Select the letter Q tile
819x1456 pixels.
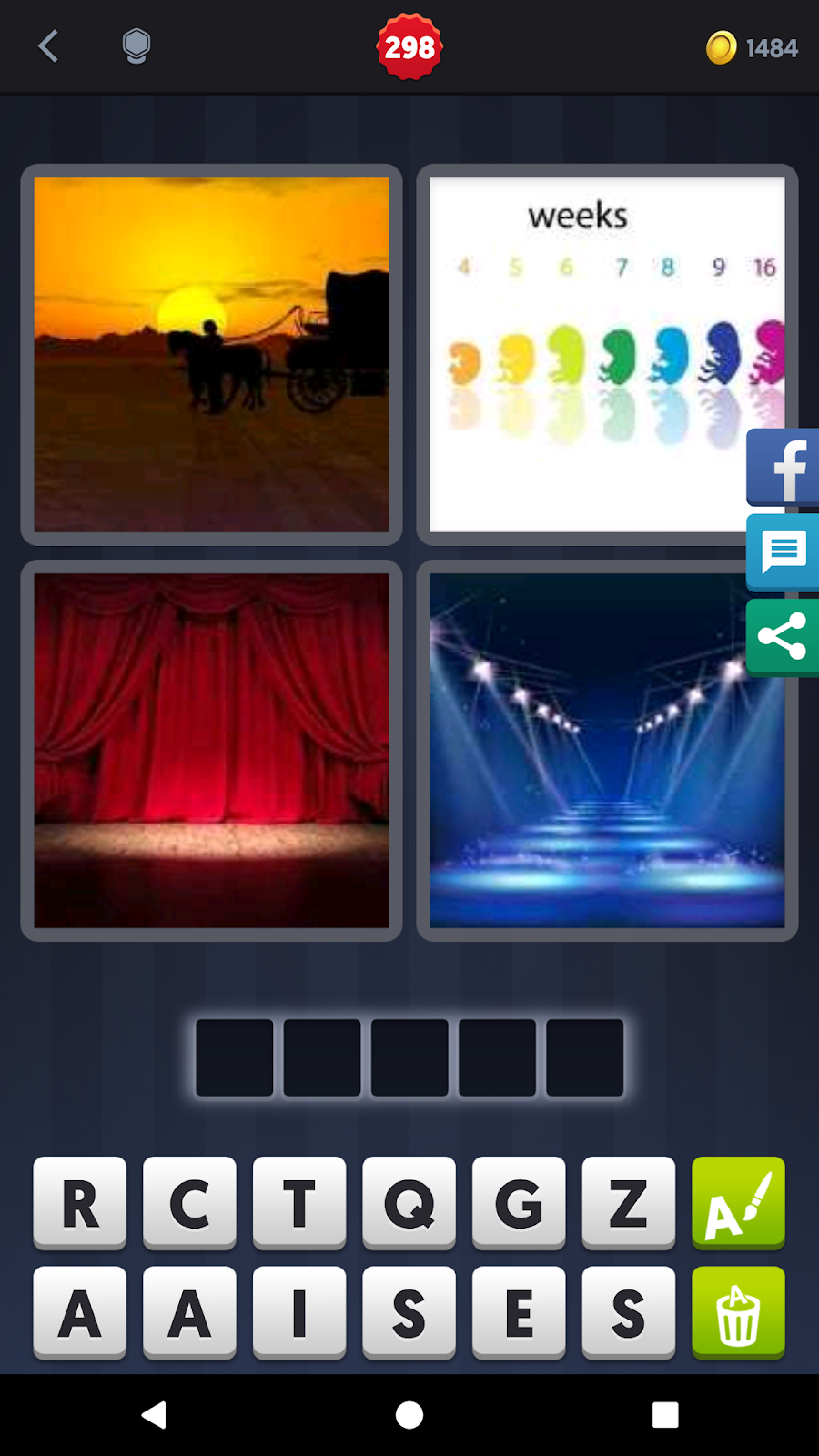click(x=409, y=1203)
